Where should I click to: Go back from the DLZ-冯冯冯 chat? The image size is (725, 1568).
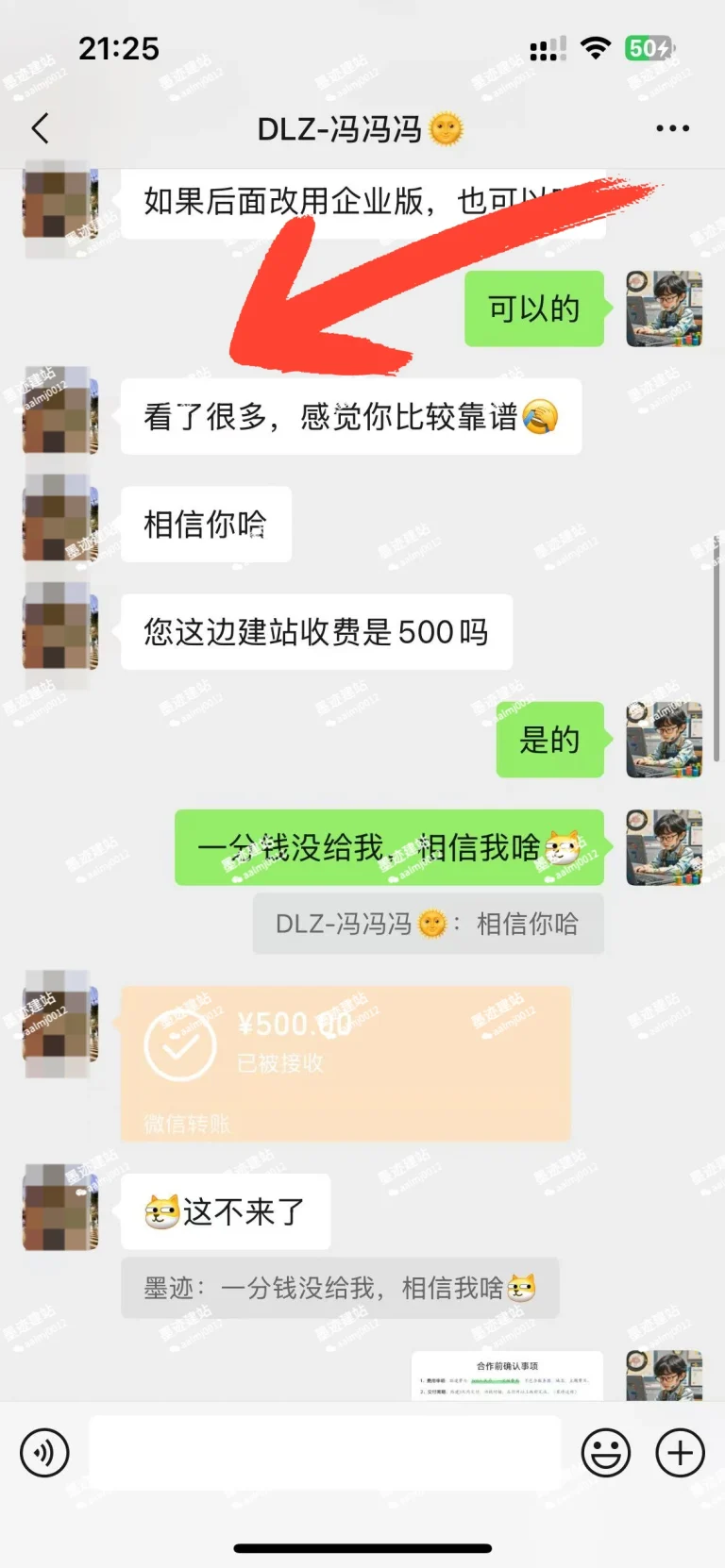tap(41, 128)
